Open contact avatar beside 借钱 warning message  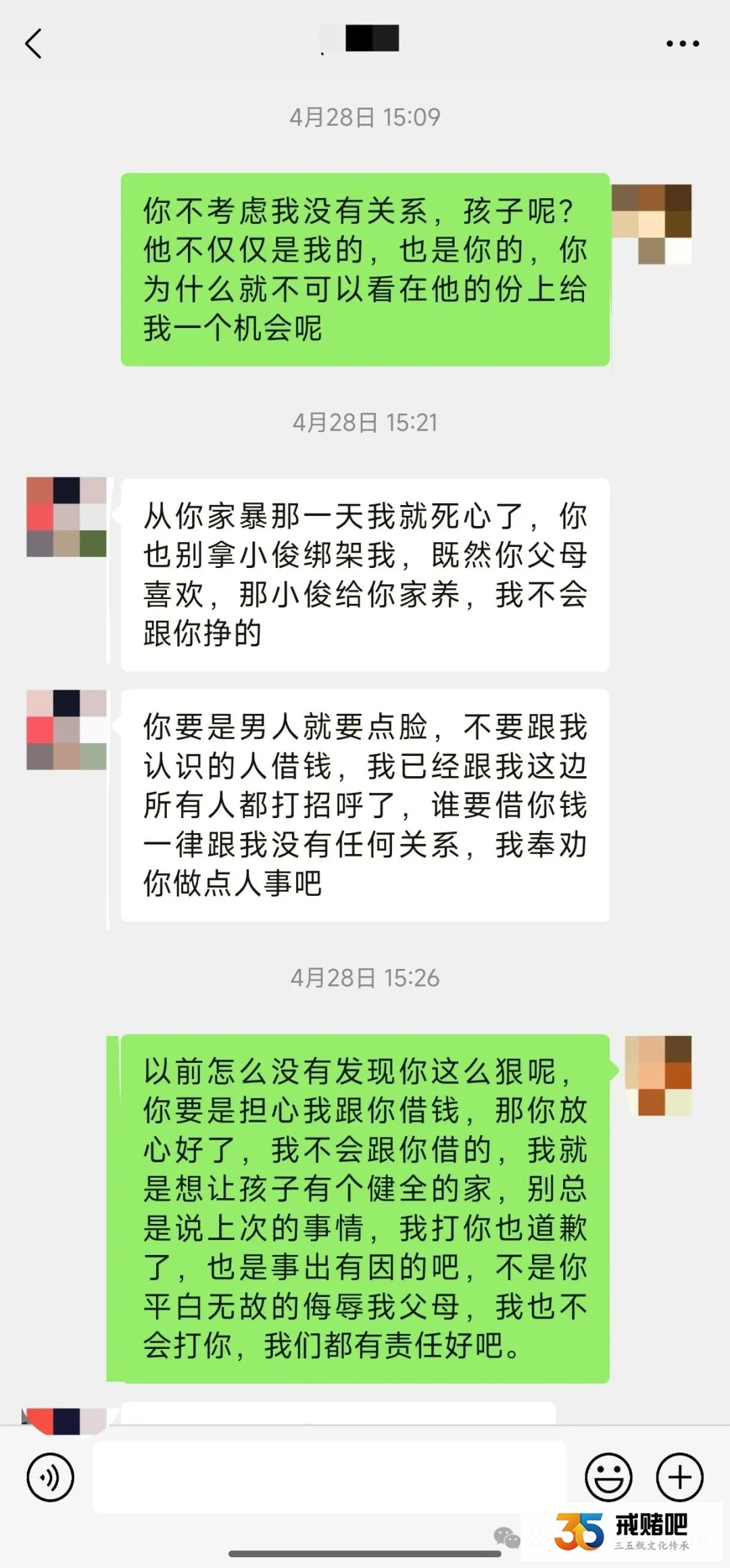point(66,730)
